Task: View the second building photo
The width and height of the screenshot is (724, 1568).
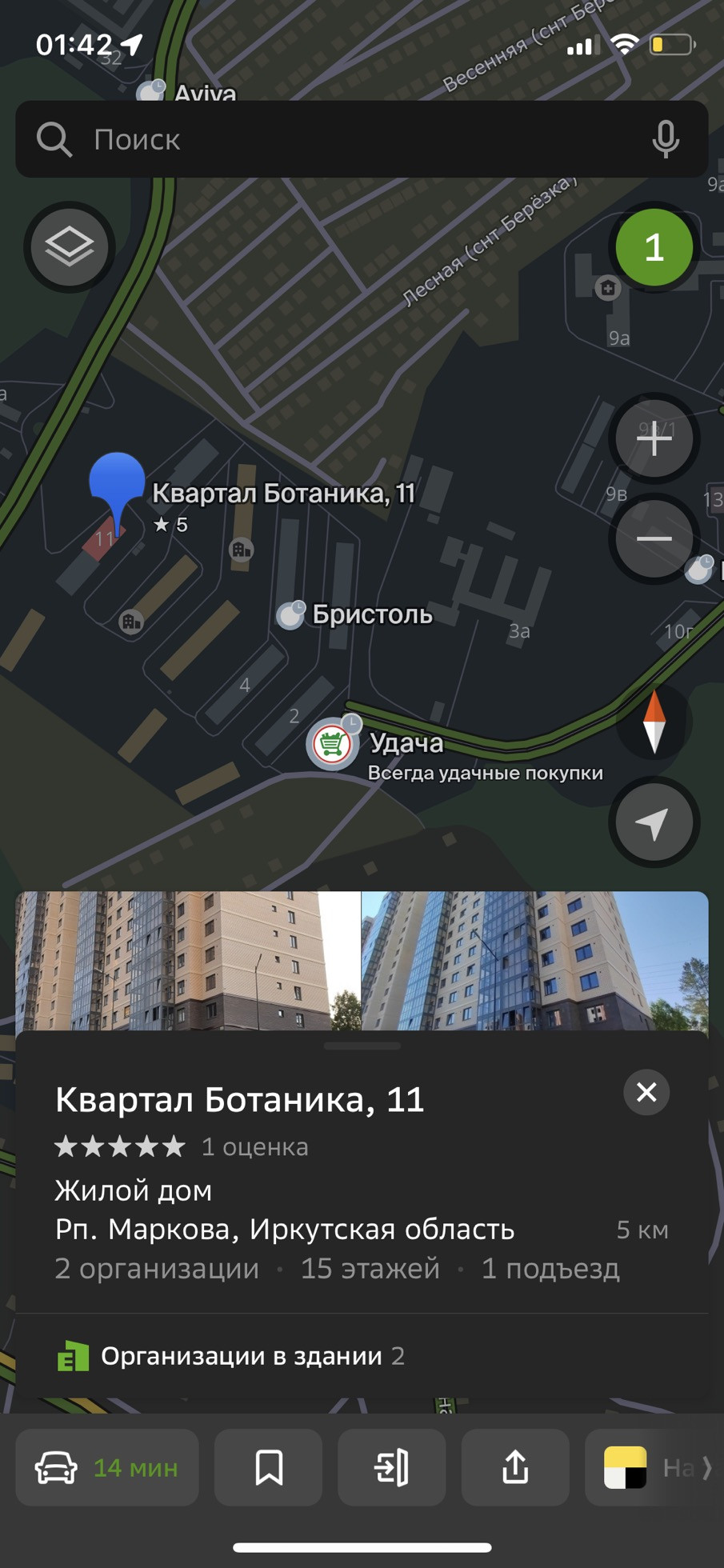Action: [x=534, y=960]
